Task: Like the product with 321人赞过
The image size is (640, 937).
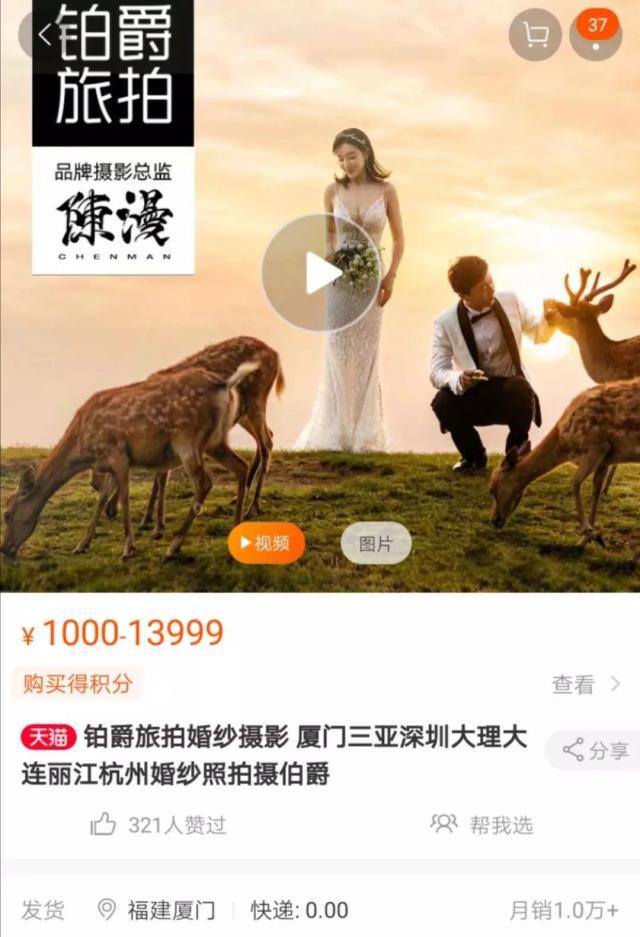Action: coord(158,824)
